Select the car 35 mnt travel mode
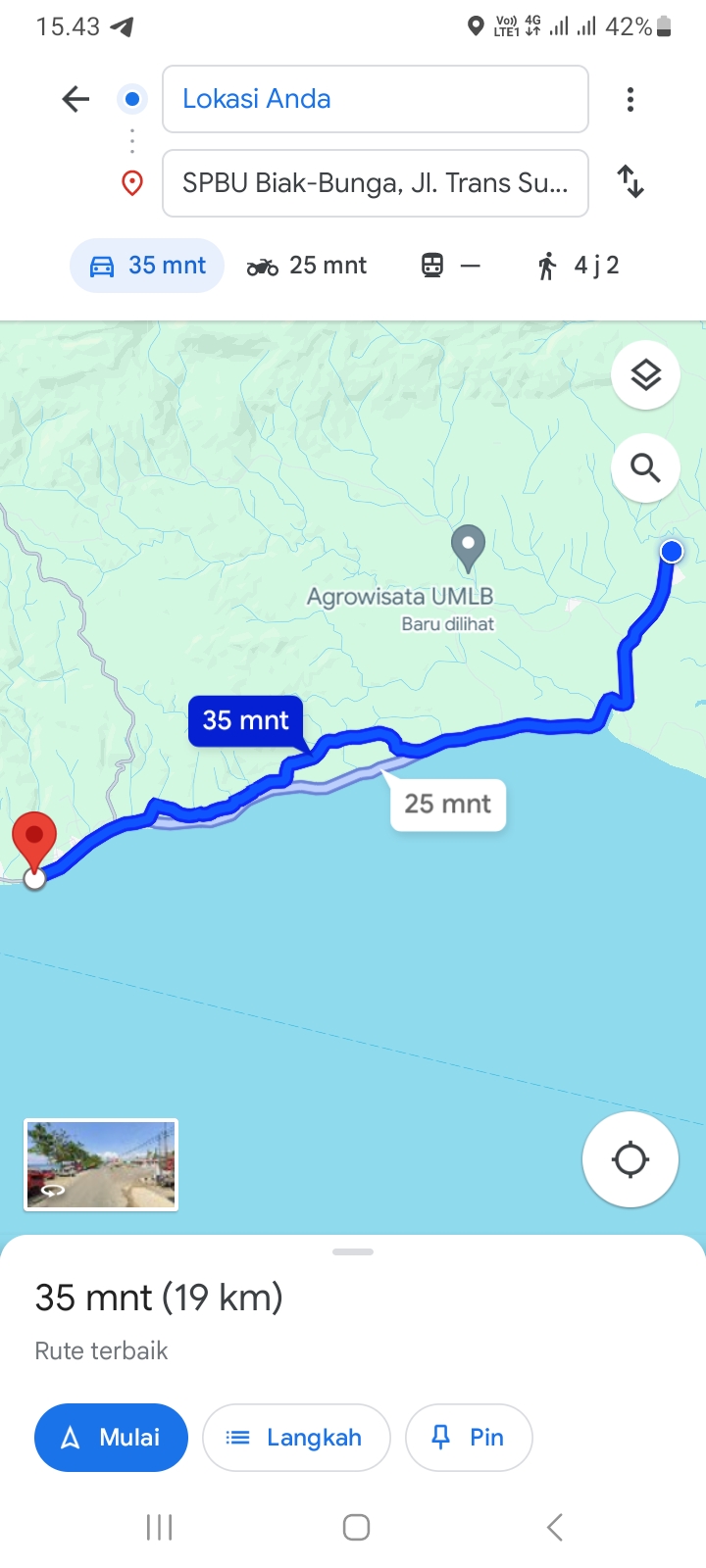The image size is (706, 1568). [147, 266]
